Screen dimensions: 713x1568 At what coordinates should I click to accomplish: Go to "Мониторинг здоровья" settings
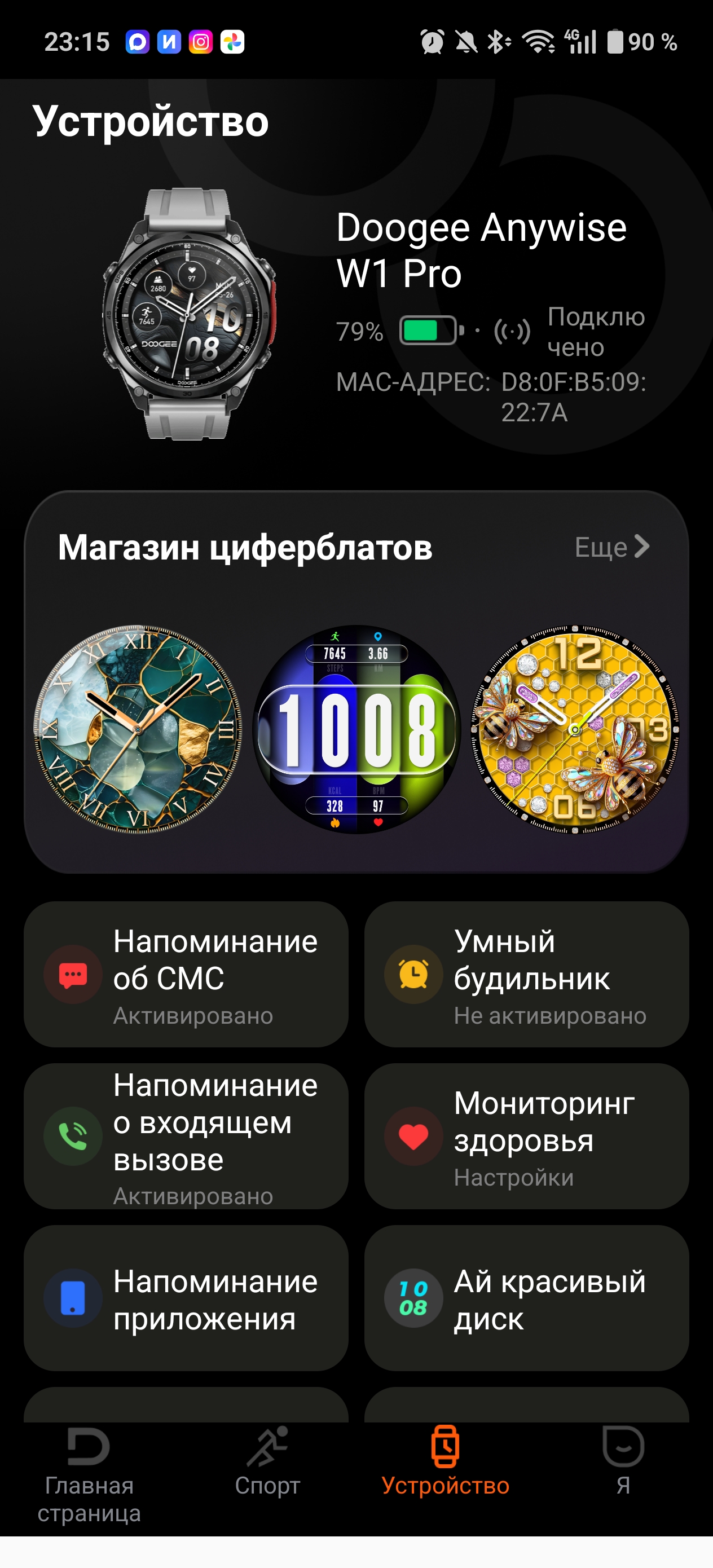[526, 1137]
